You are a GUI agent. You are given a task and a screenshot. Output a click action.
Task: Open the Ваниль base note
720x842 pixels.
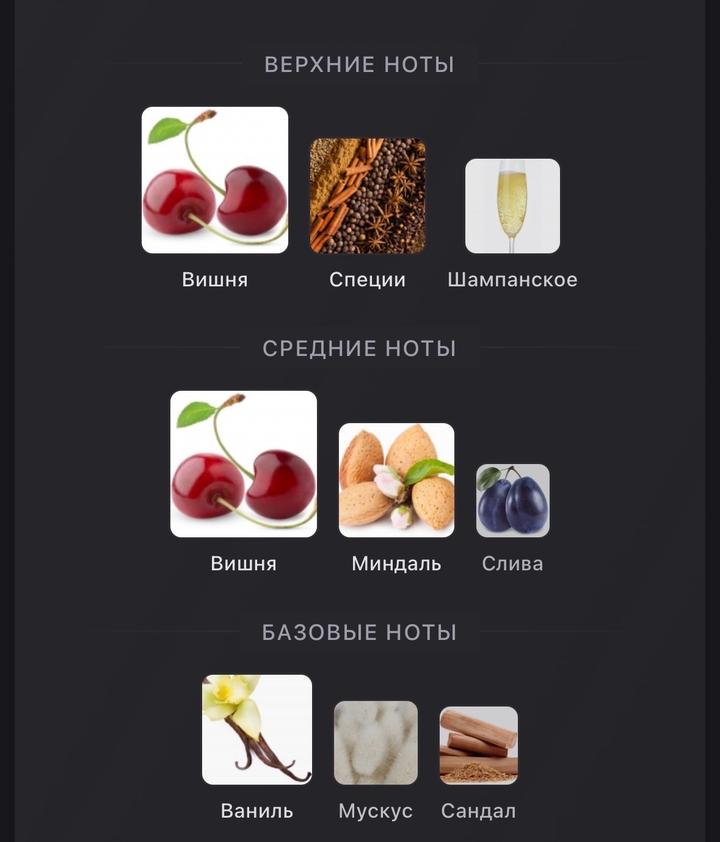[x=257, y=729]
